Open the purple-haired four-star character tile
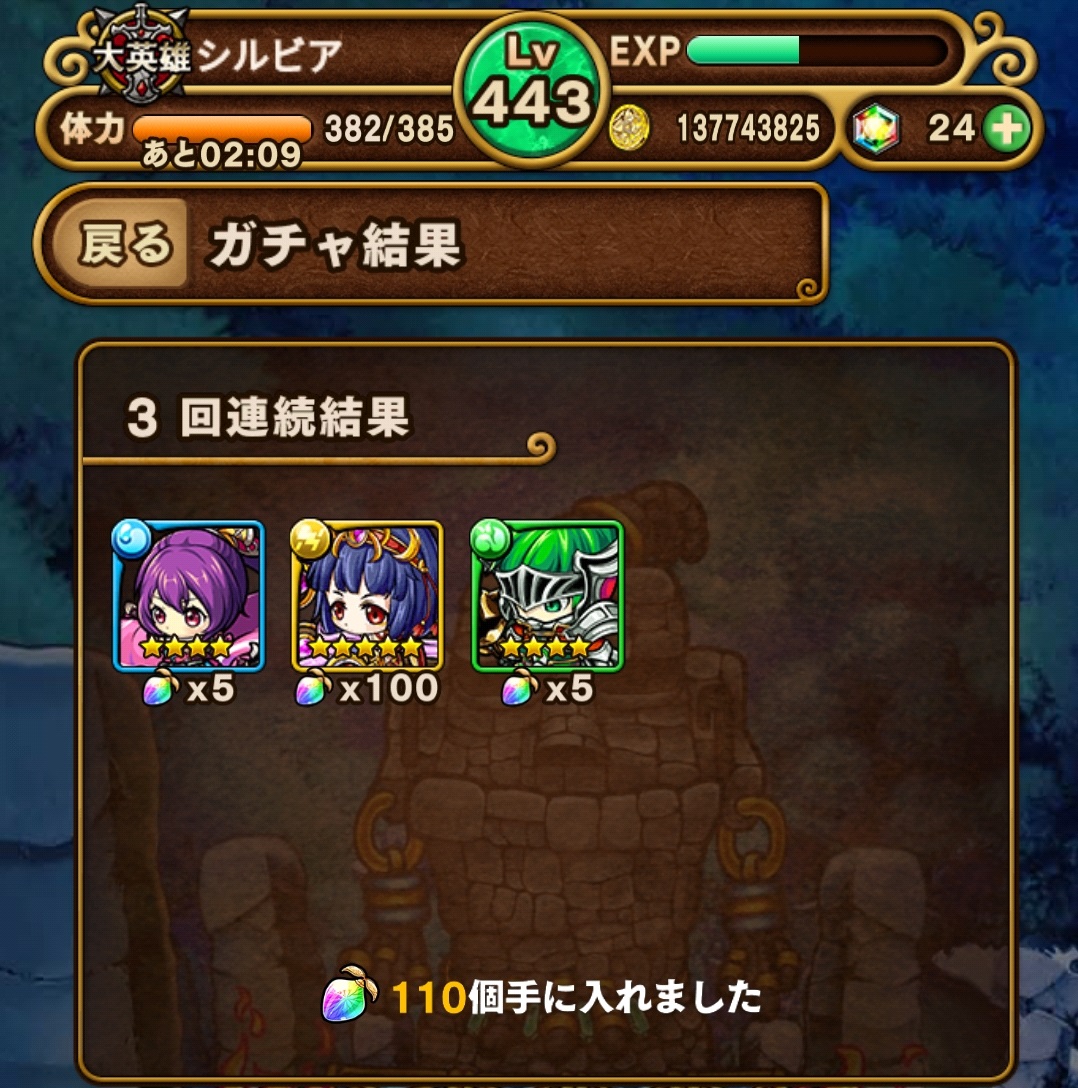The height and width of the screenshot is (1088, 1078). point(188,596)
